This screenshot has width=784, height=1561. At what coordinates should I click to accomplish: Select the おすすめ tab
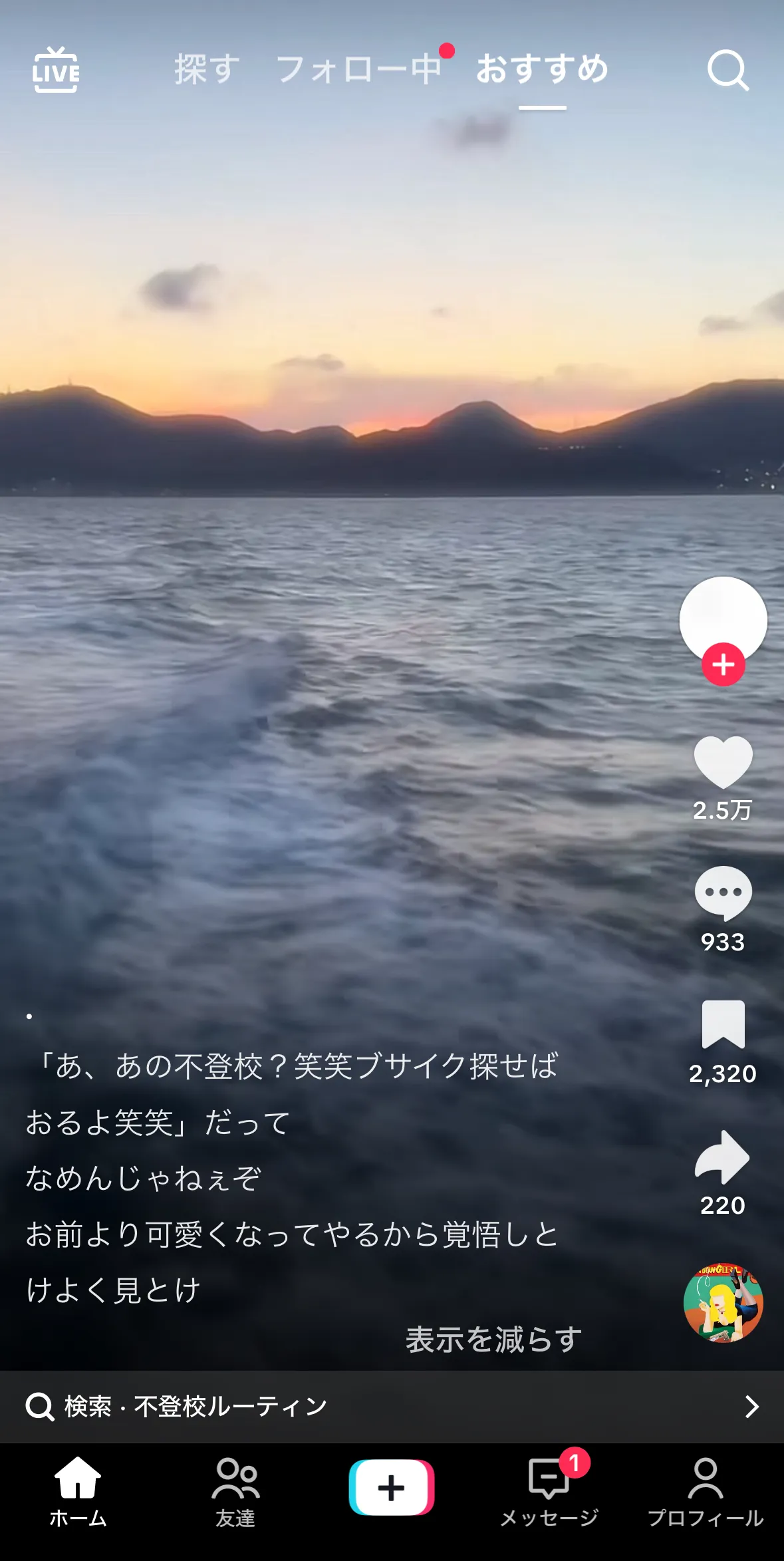click(542, 69)
